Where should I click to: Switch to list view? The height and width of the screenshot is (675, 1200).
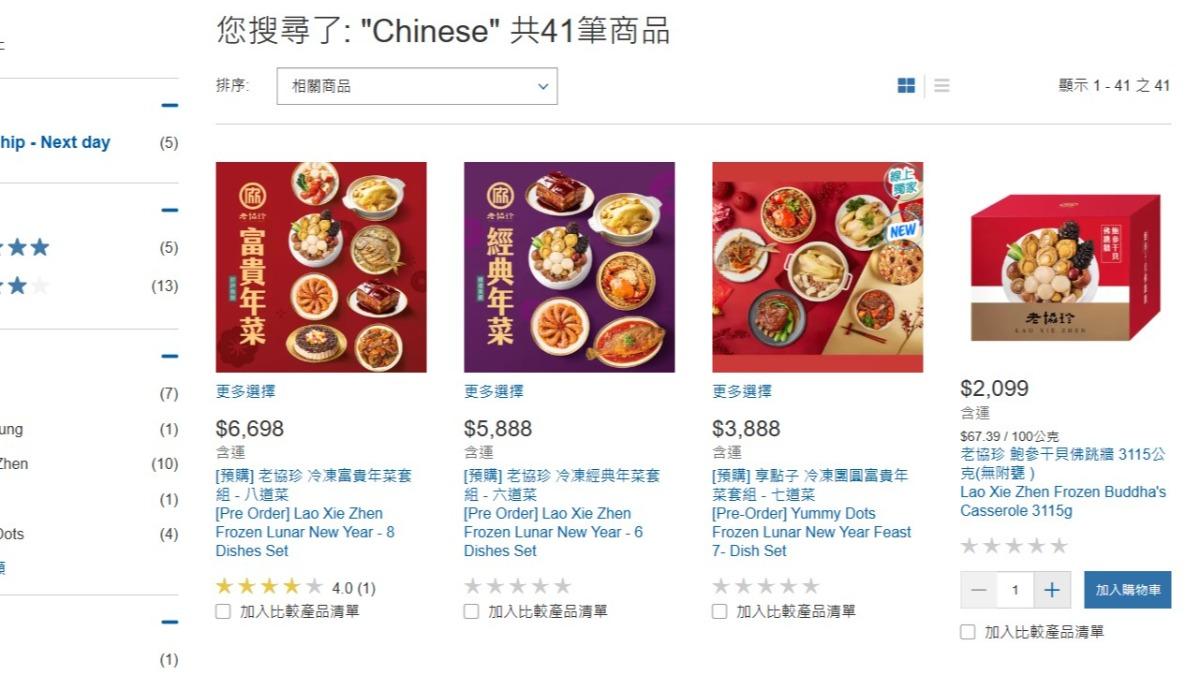pyautogui.click(x=942, y=86)
